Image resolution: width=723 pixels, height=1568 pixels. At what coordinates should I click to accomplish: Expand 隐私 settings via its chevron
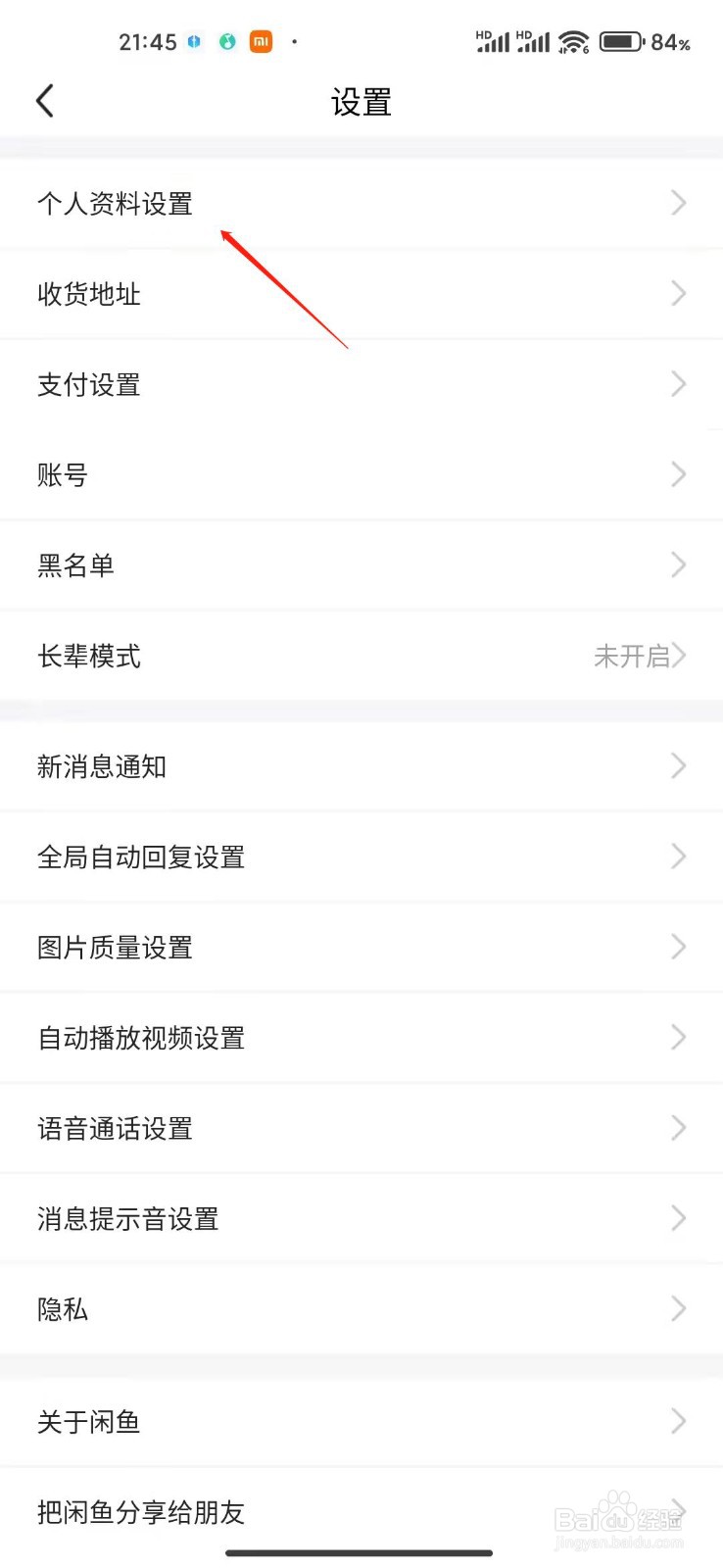(x=678, y=1308)
